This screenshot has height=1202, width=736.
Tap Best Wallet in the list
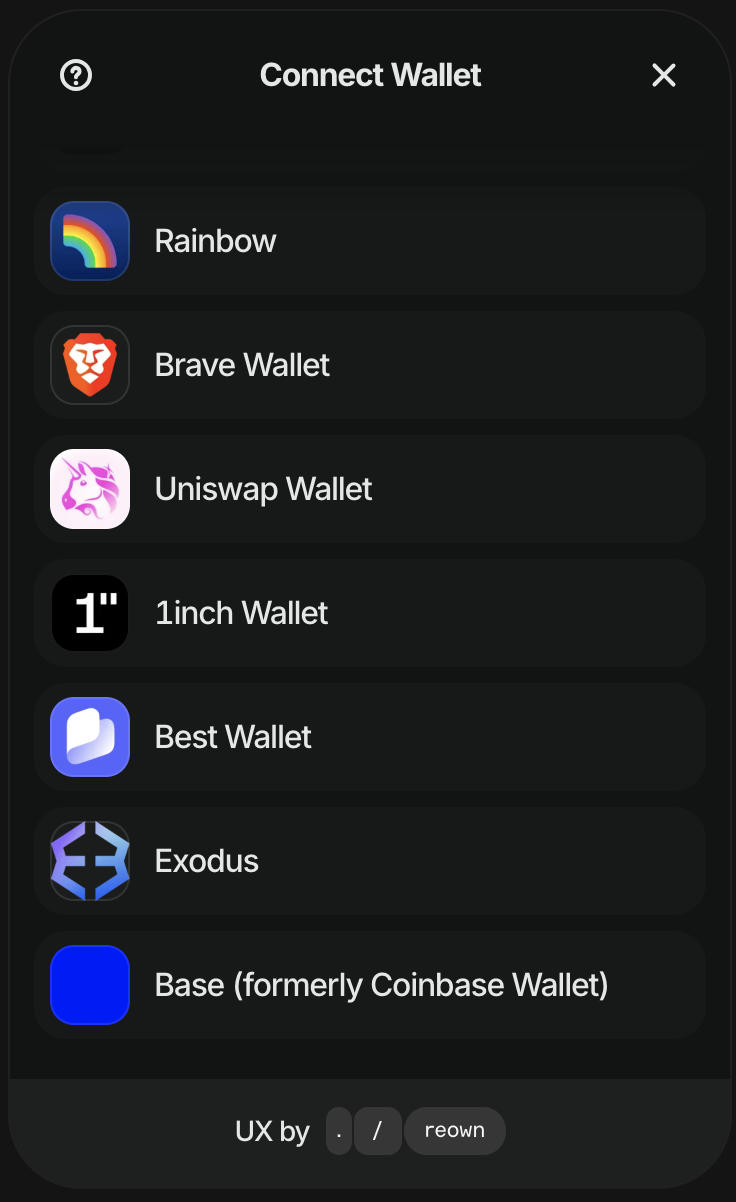[369, 737]
